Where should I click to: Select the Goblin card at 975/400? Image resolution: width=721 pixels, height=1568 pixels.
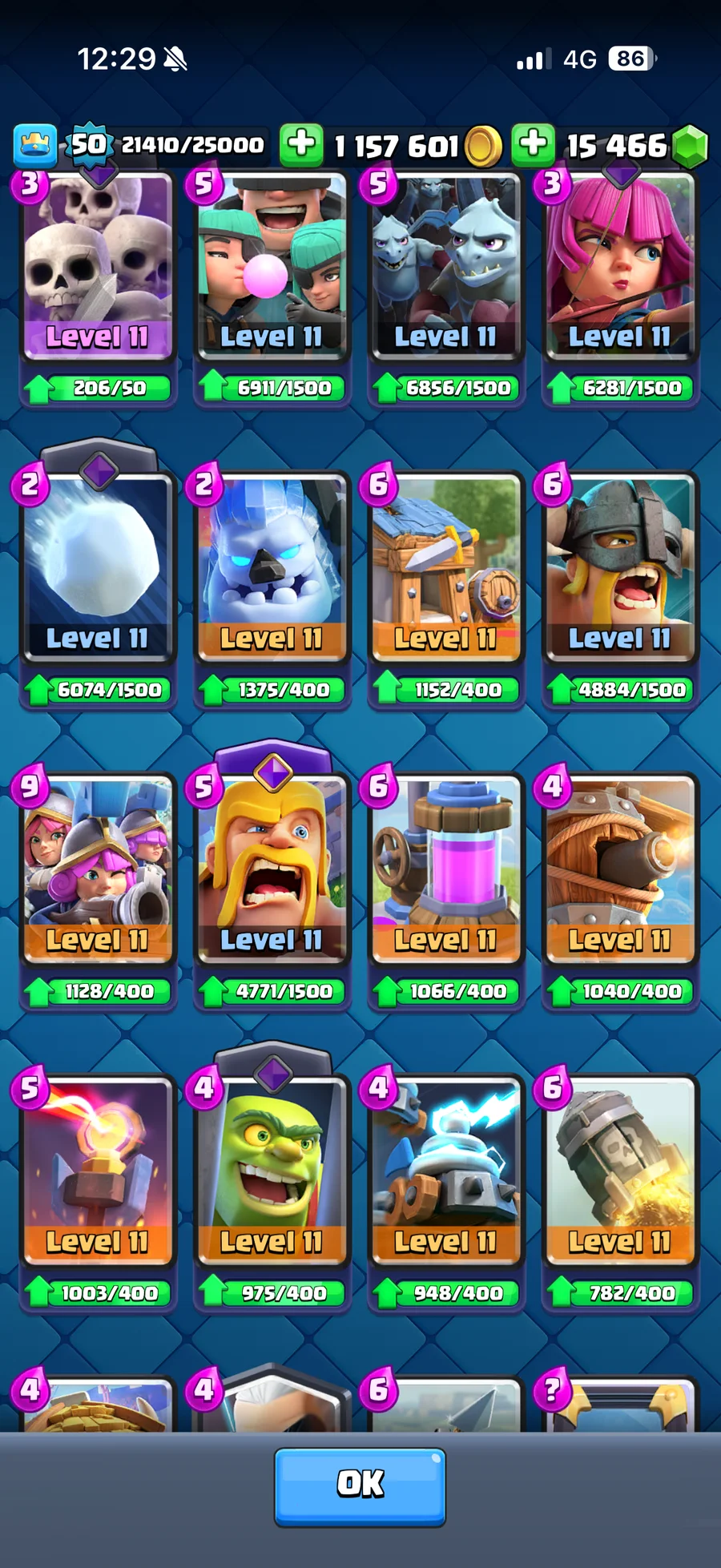(x=272, y=1171)
